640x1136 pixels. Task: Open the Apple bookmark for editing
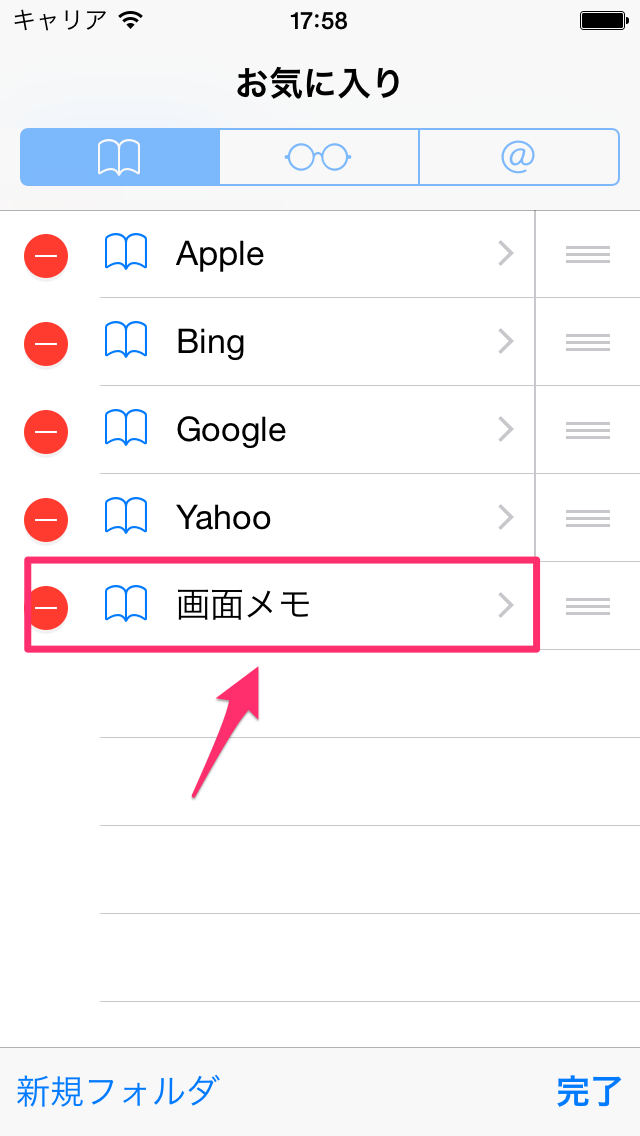click(x=317, y=254)
